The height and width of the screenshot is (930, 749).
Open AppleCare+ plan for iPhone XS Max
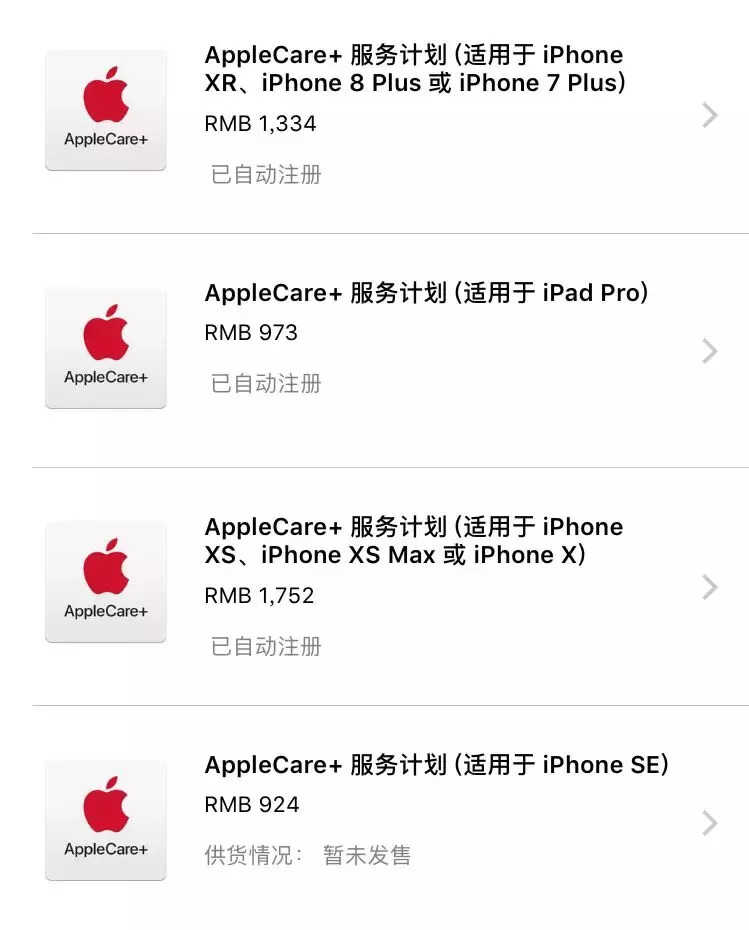(414, 541)
